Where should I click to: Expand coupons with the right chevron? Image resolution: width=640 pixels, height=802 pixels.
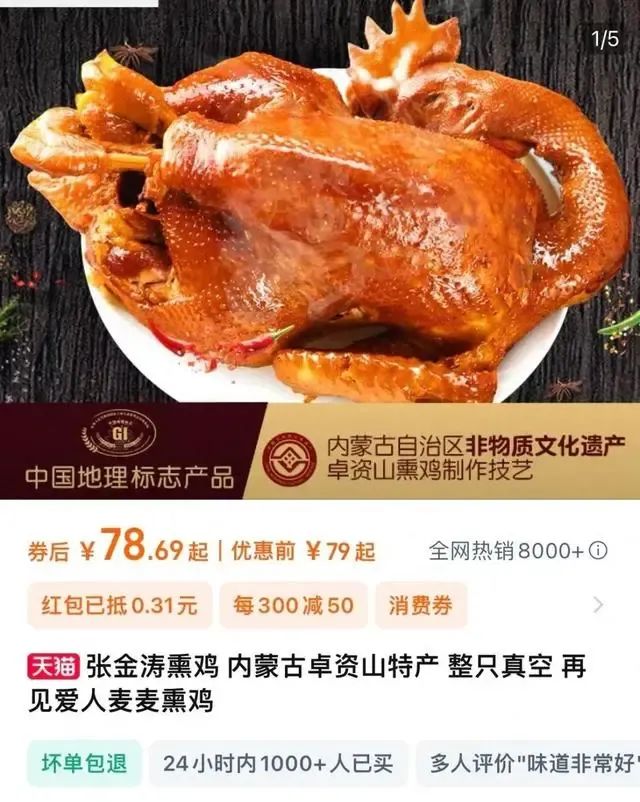598,605
